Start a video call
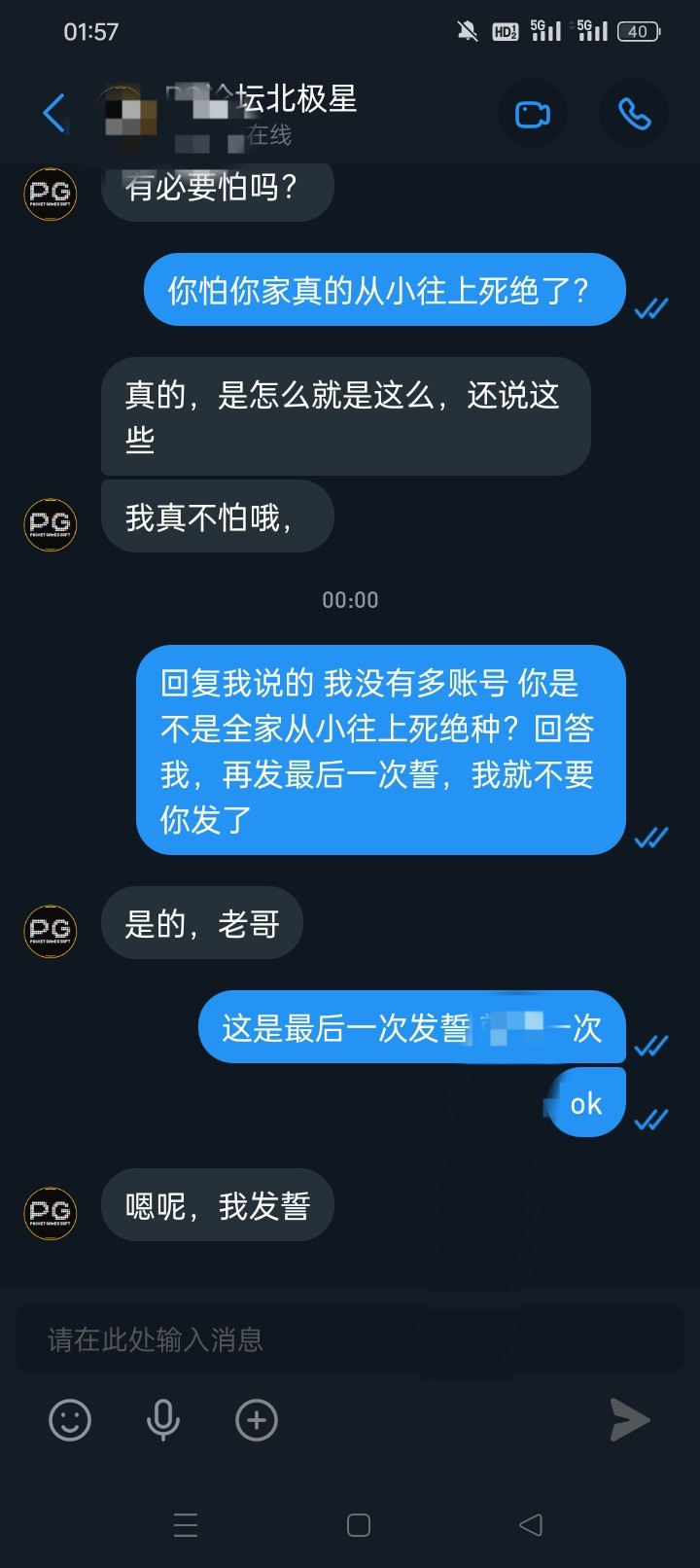 coord(532,115)
